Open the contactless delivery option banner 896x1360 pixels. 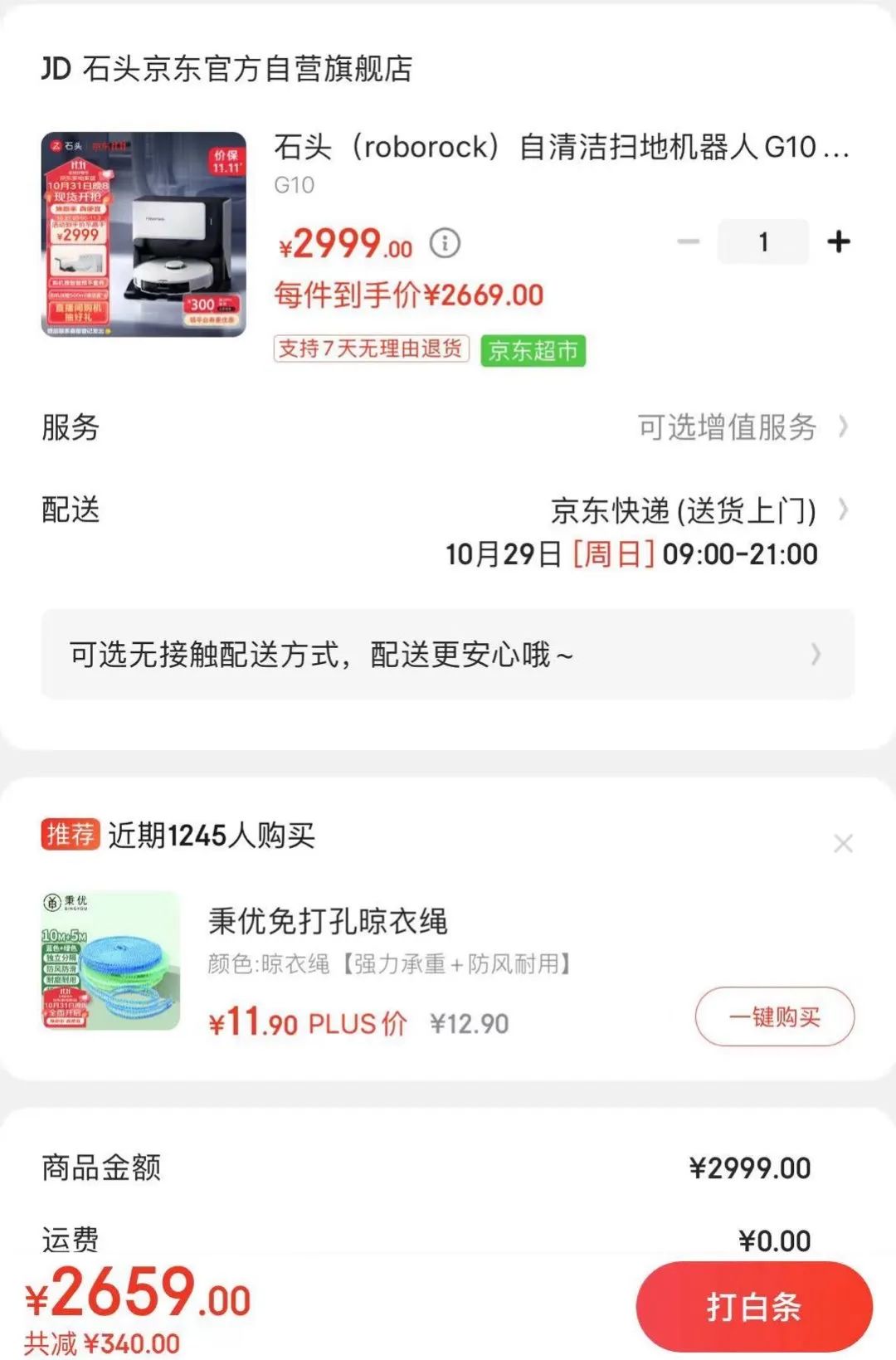click(x=447, y=655)
